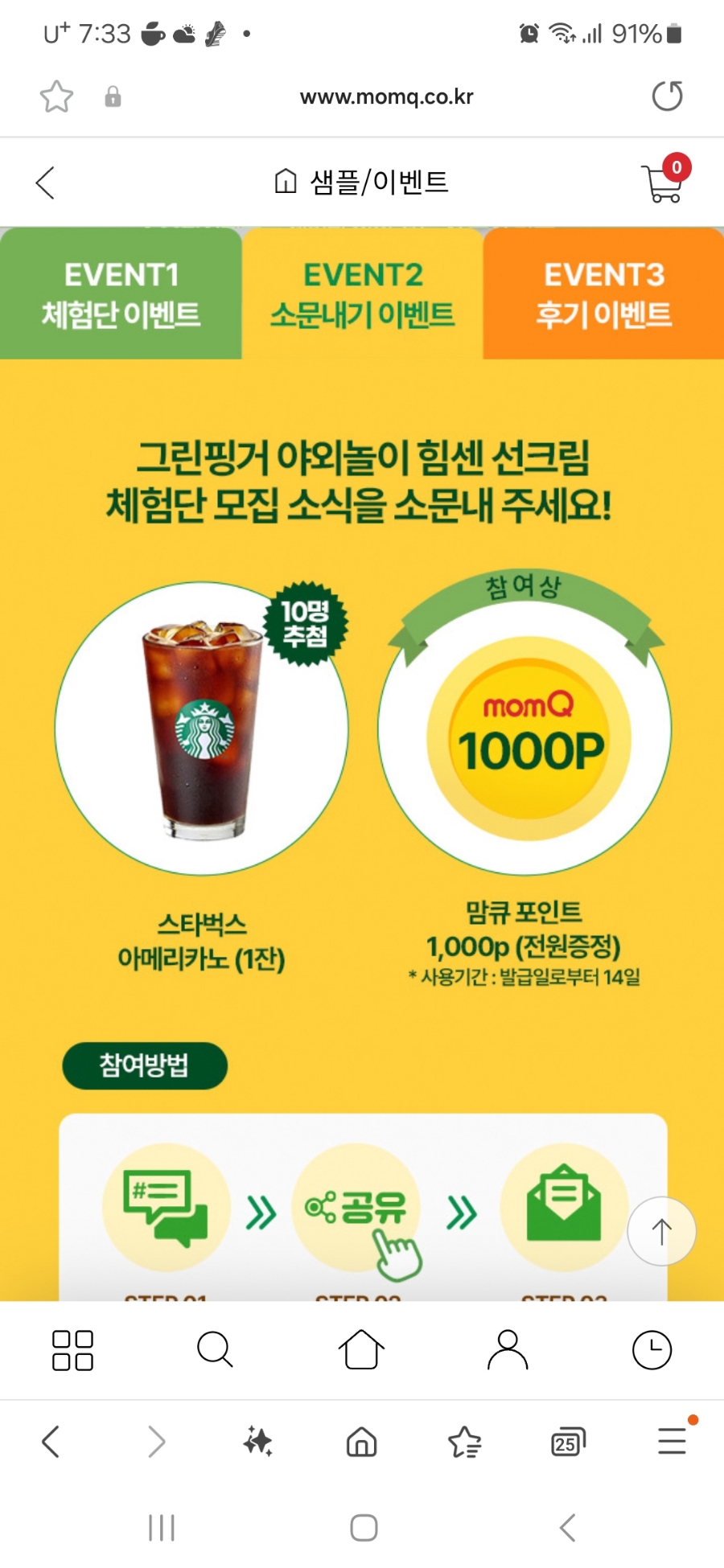This screenshot has height=1568, width=724.
Task: Bookmark this page with the star icon
Action: pos(56,97)
